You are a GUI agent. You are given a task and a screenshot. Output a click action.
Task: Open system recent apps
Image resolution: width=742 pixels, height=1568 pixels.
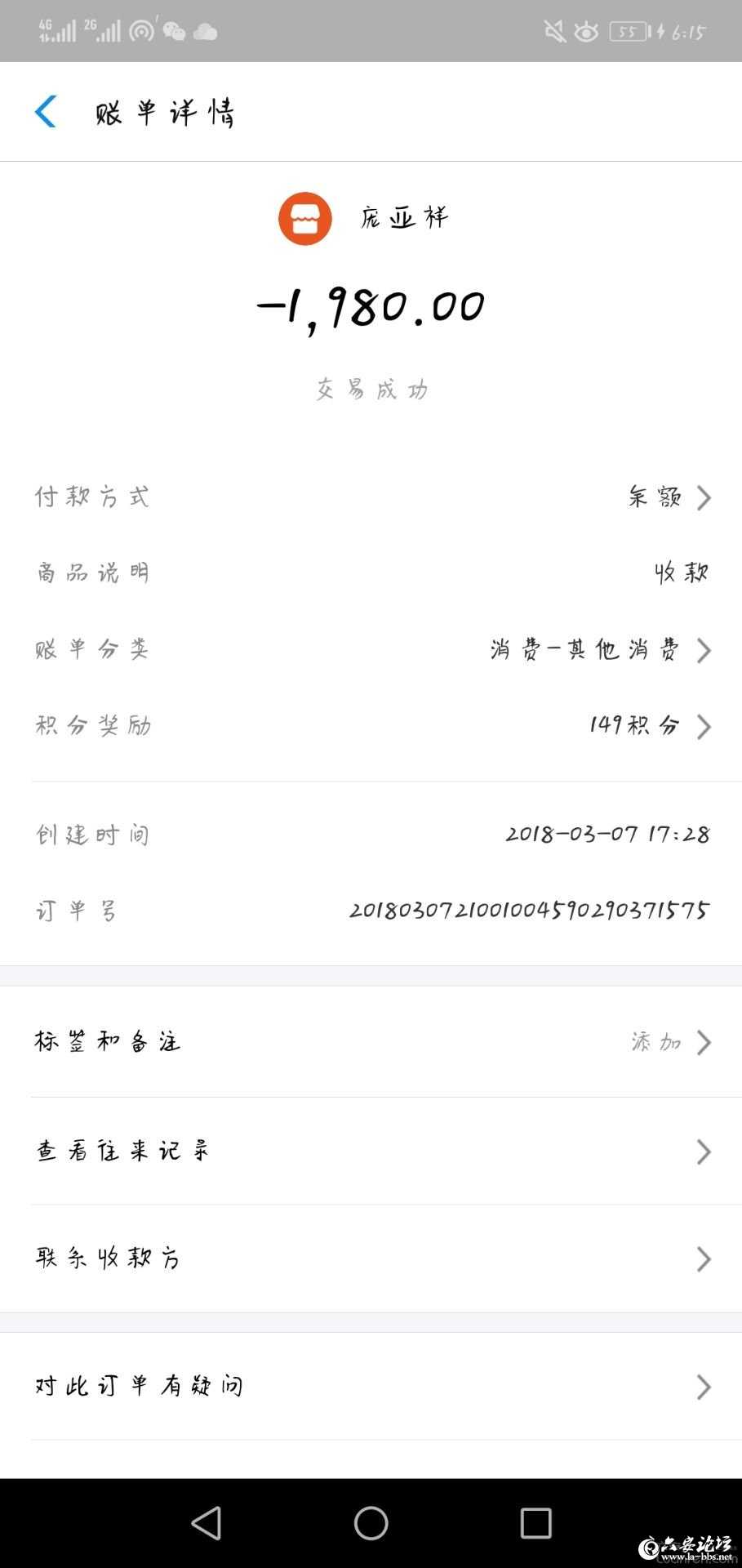tap(535, 1523)
